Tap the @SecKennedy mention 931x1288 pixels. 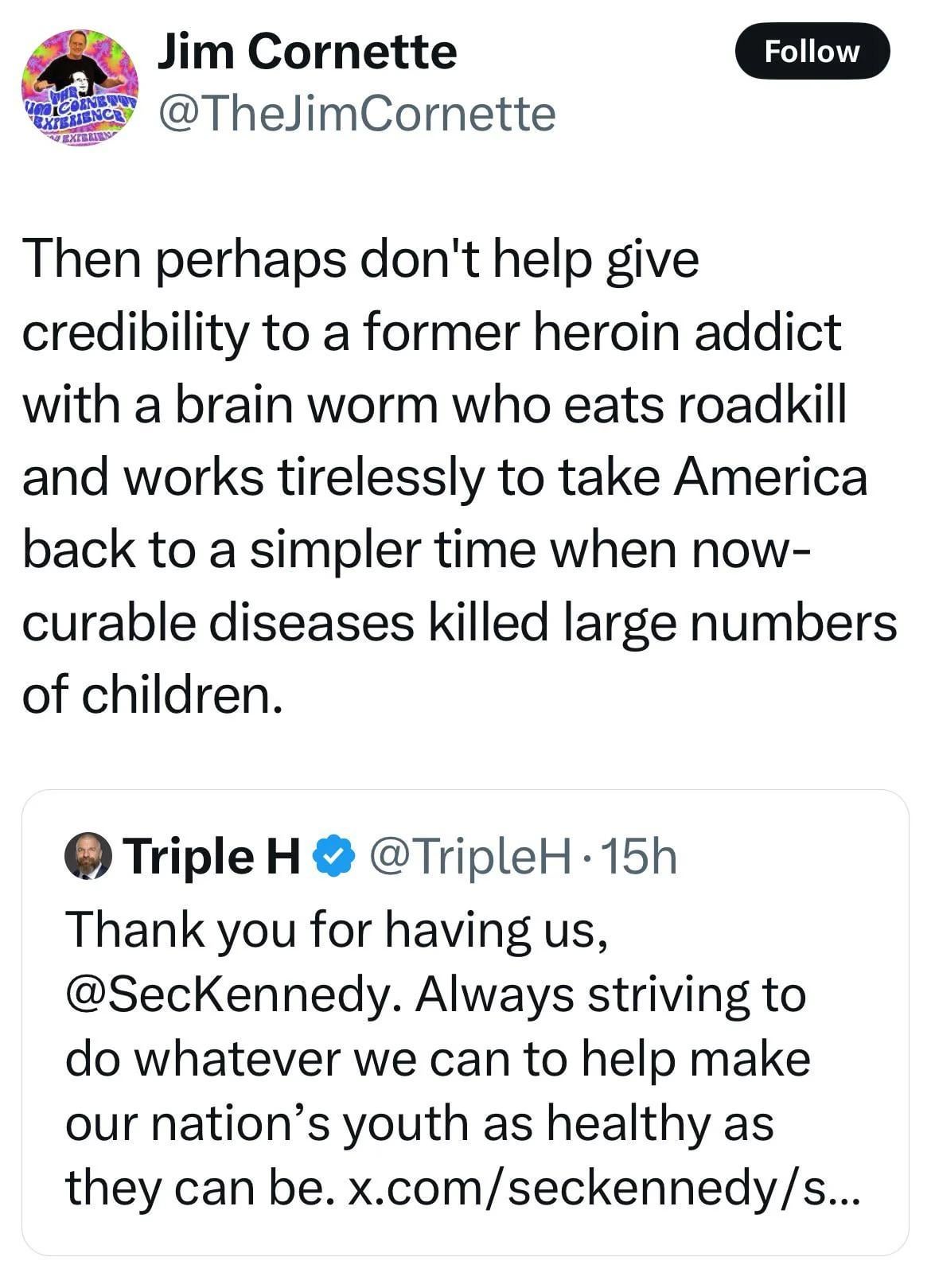tap(232, 995)
